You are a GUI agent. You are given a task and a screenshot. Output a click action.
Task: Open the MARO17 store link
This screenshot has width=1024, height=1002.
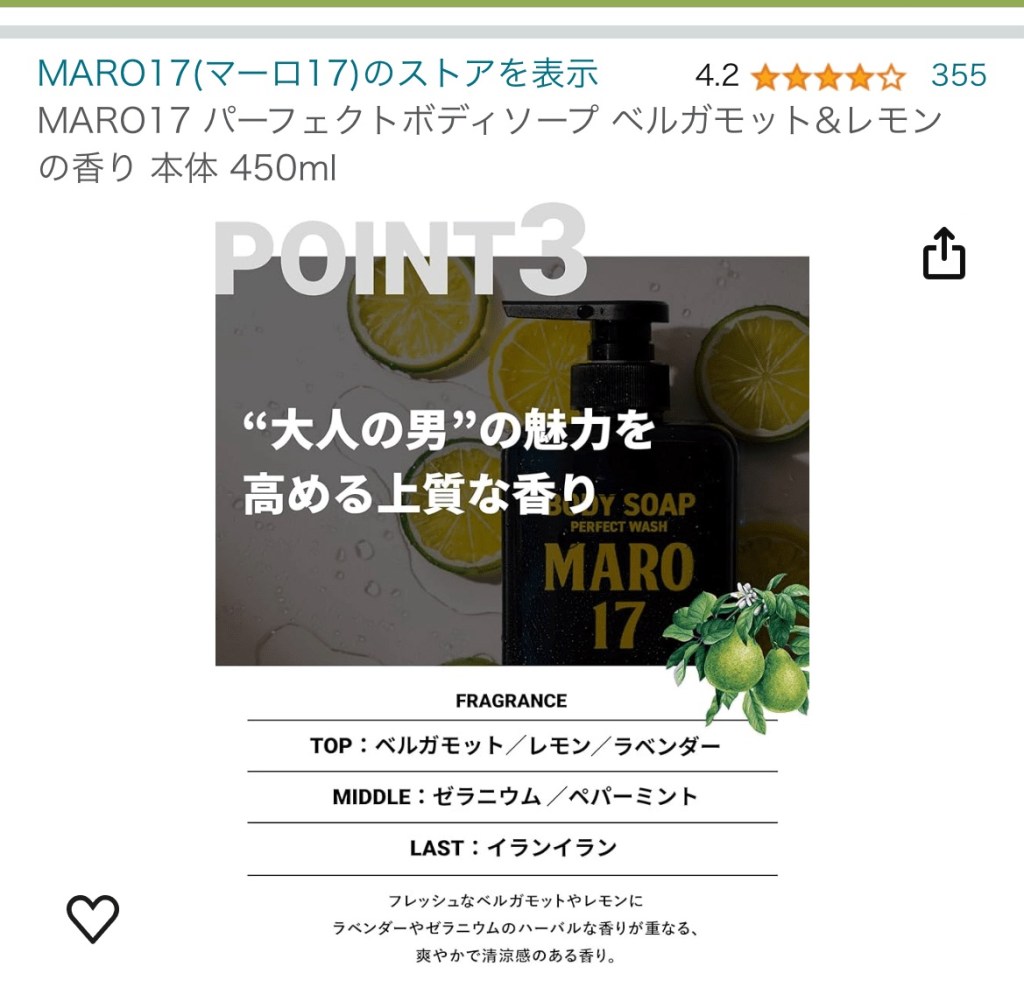pos(318,73)
